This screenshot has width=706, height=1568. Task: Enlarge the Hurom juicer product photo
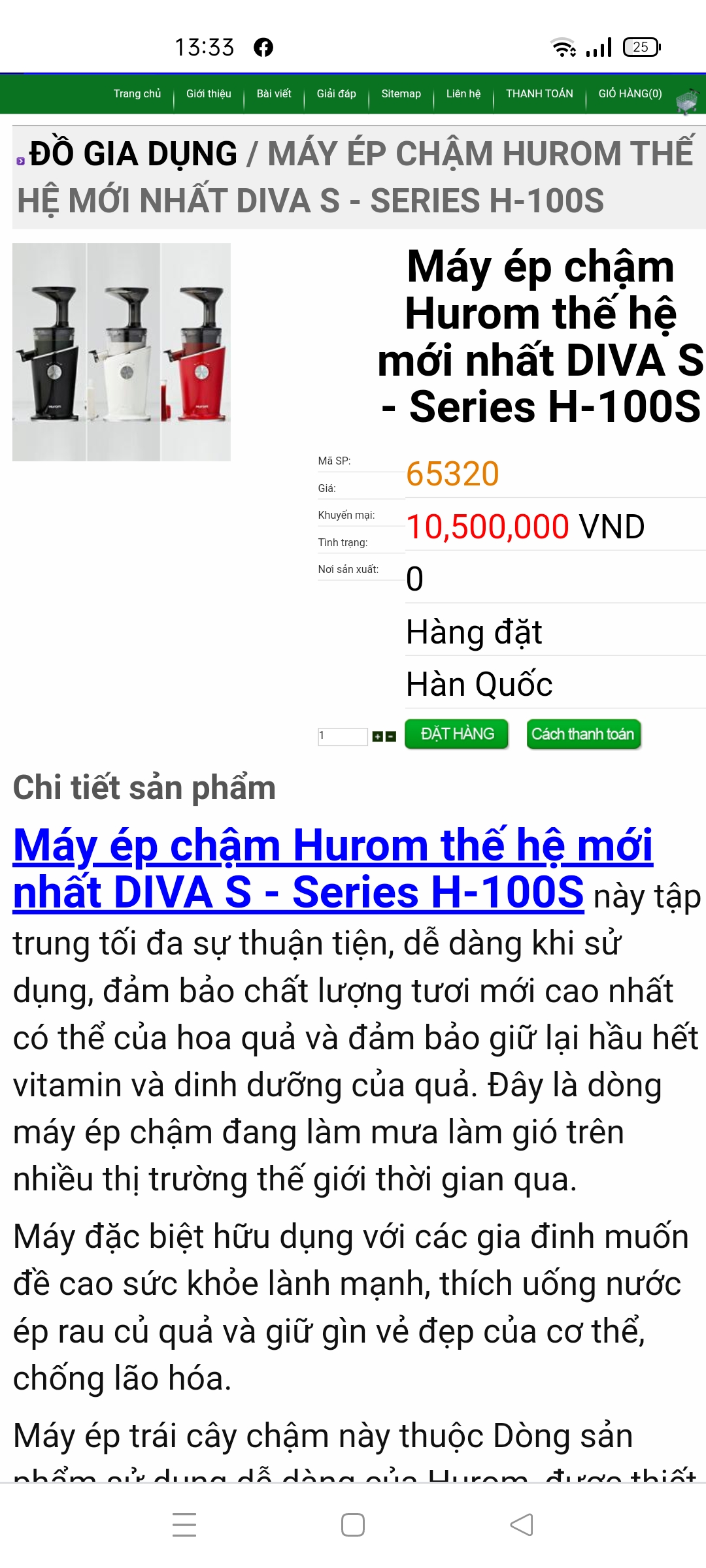[x=122, y=352]
